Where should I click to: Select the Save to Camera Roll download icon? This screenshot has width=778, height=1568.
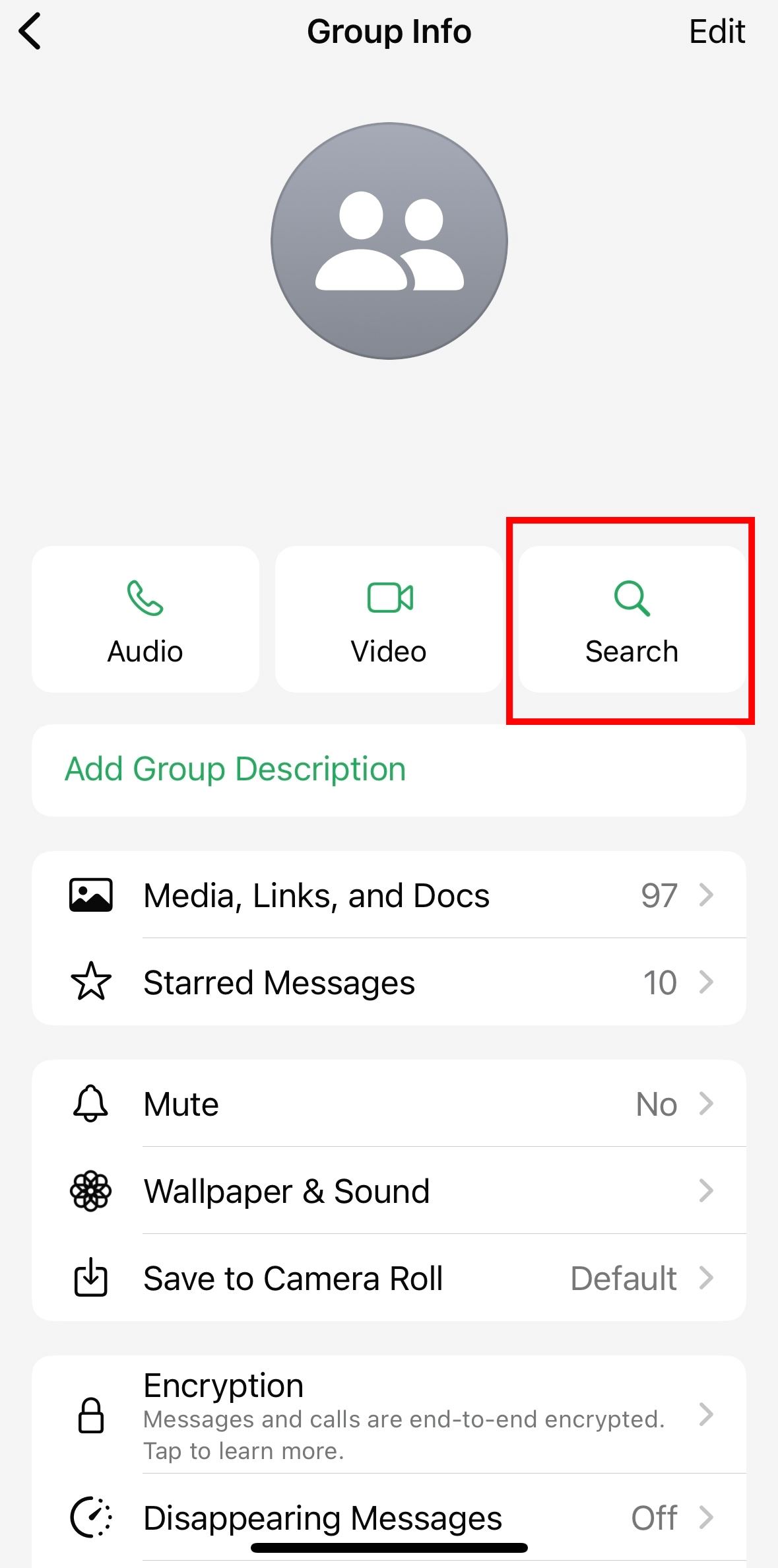click(91, 1278)
